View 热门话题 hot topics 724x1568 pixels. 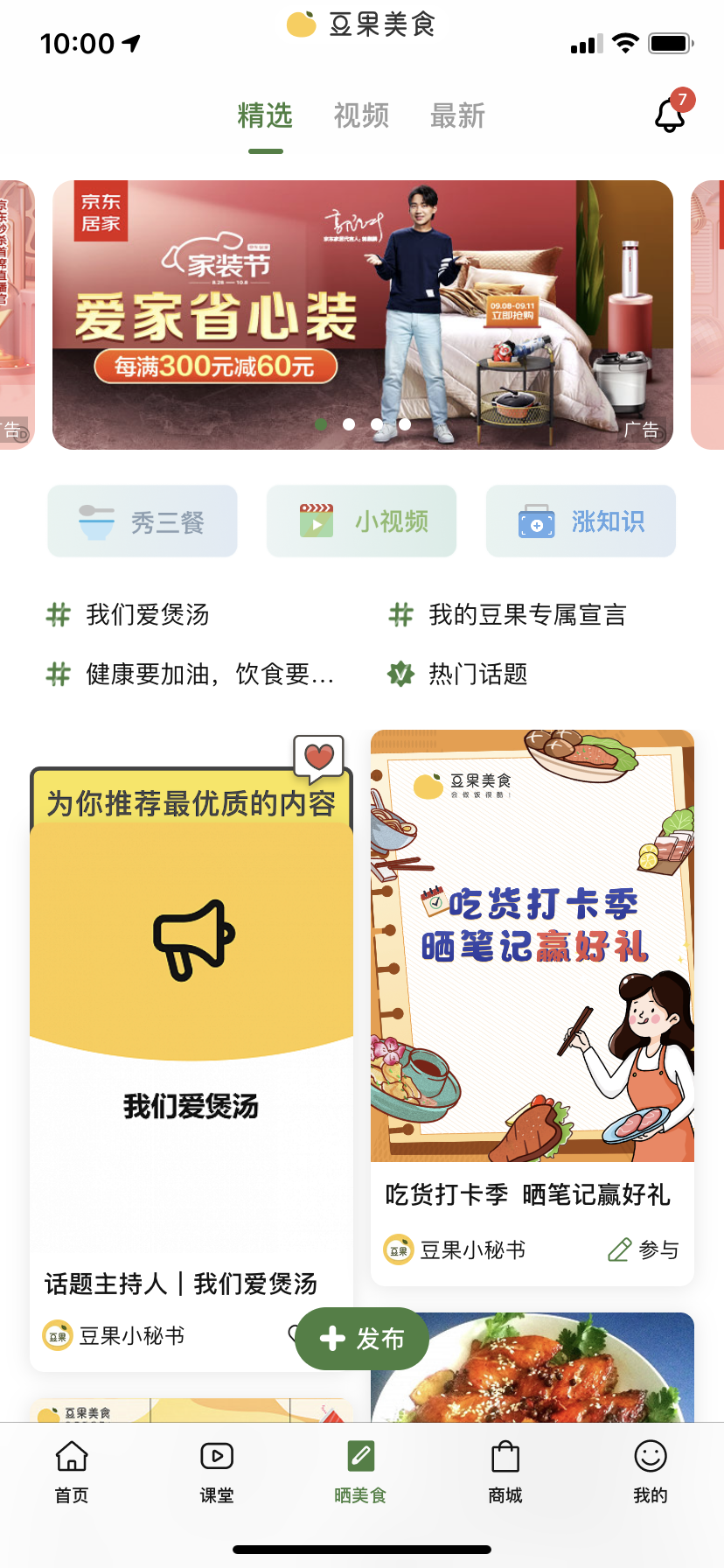[477, 675]
